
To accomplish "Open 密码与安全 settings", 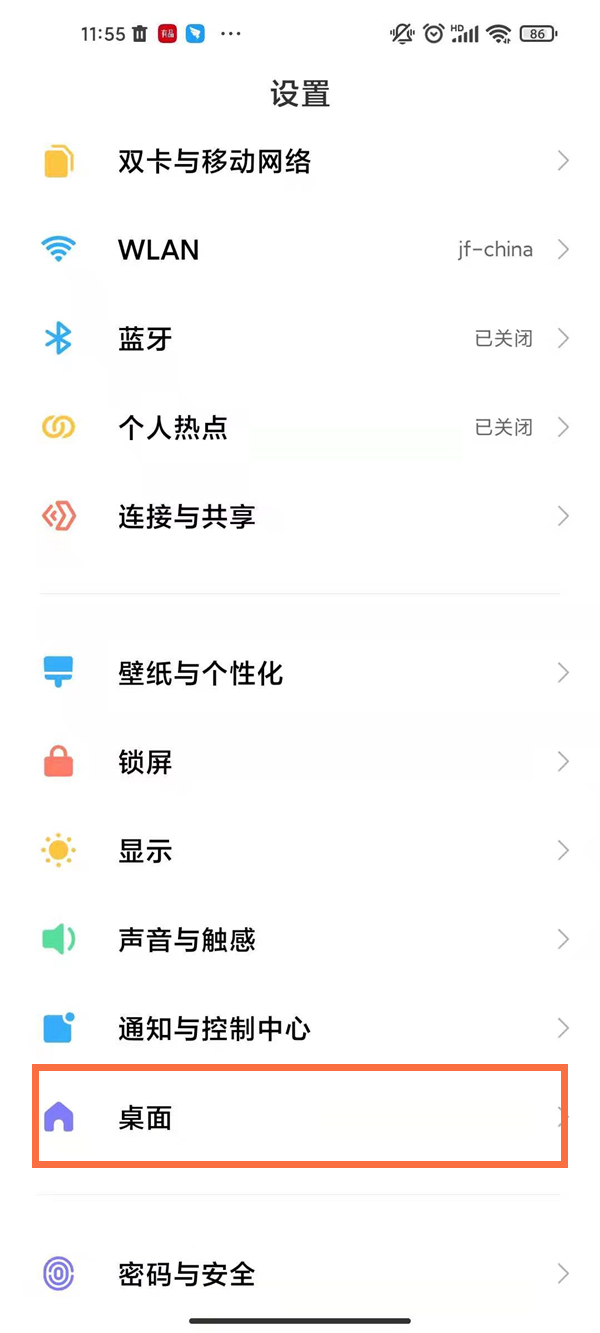I will click(x=187, y=1274).
